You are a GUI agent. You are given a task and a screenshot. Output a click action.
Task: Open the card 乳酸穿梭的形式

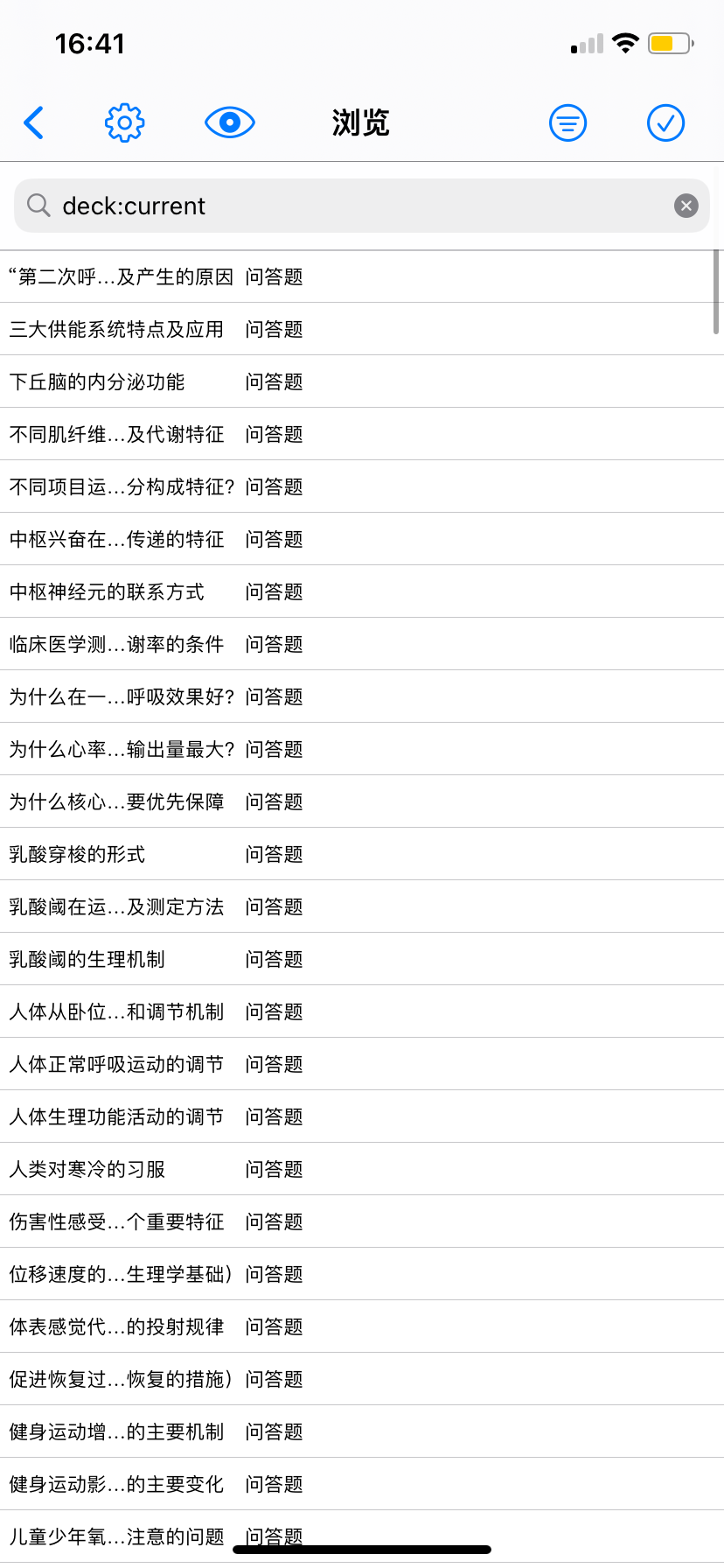point(362,854)
